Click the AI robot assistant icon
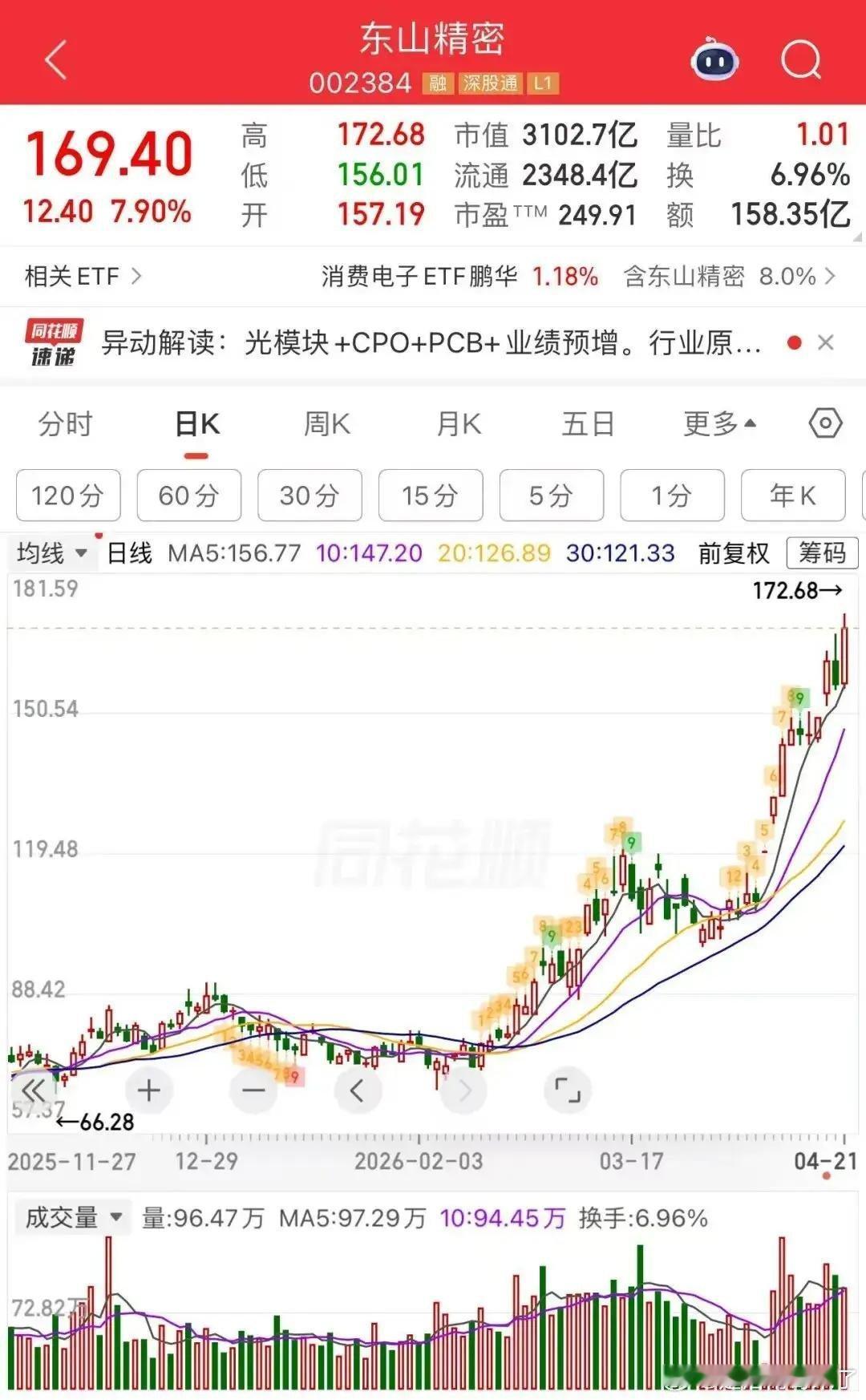 (x=713, y=57)
